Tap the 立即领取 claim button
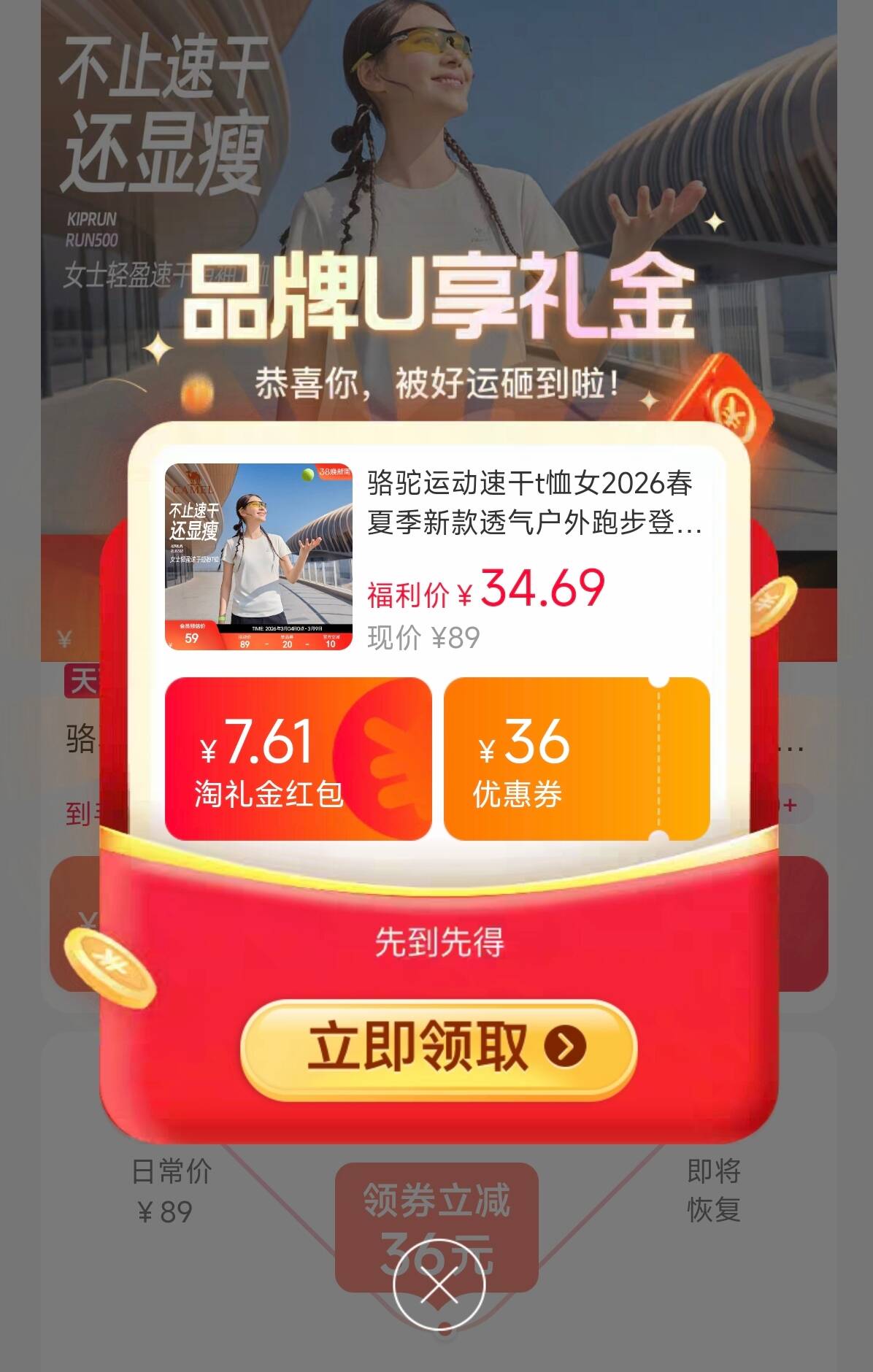 click(438, 1049)
